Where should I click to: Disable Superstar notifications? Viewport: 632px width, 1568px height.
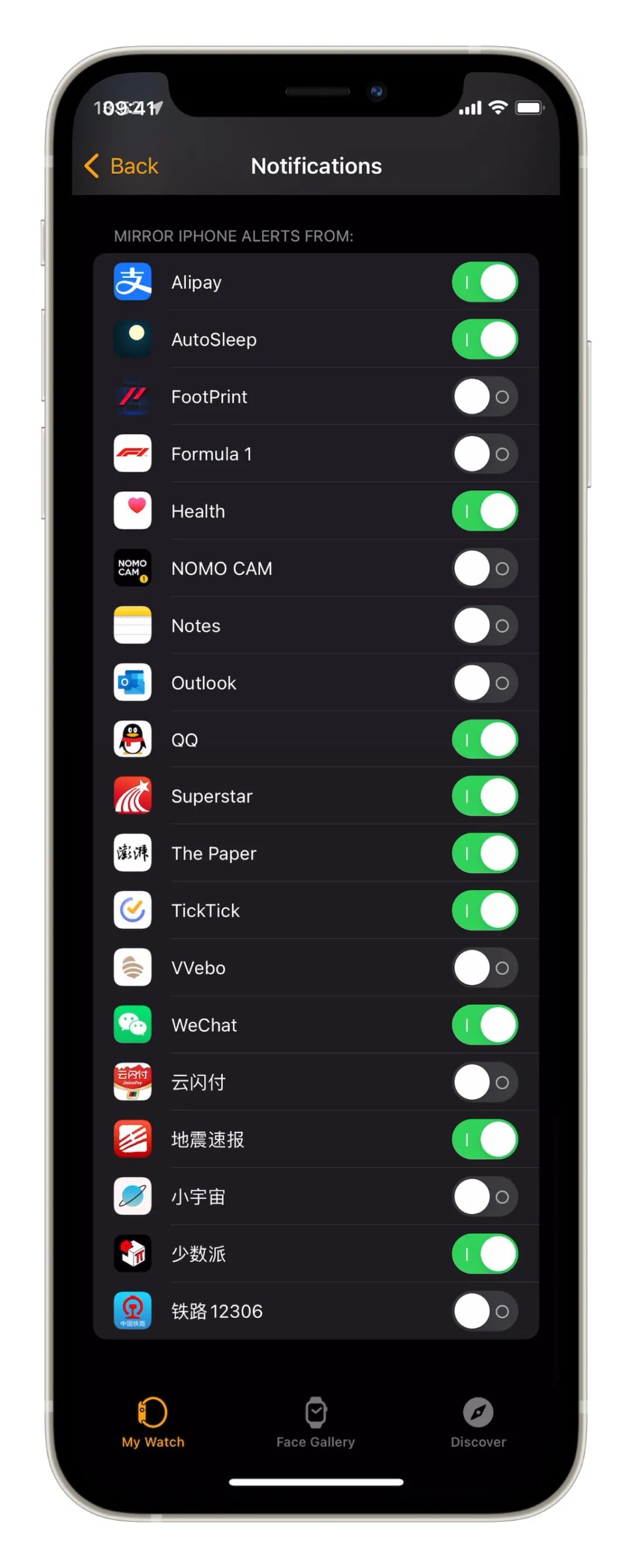point(484,796)
